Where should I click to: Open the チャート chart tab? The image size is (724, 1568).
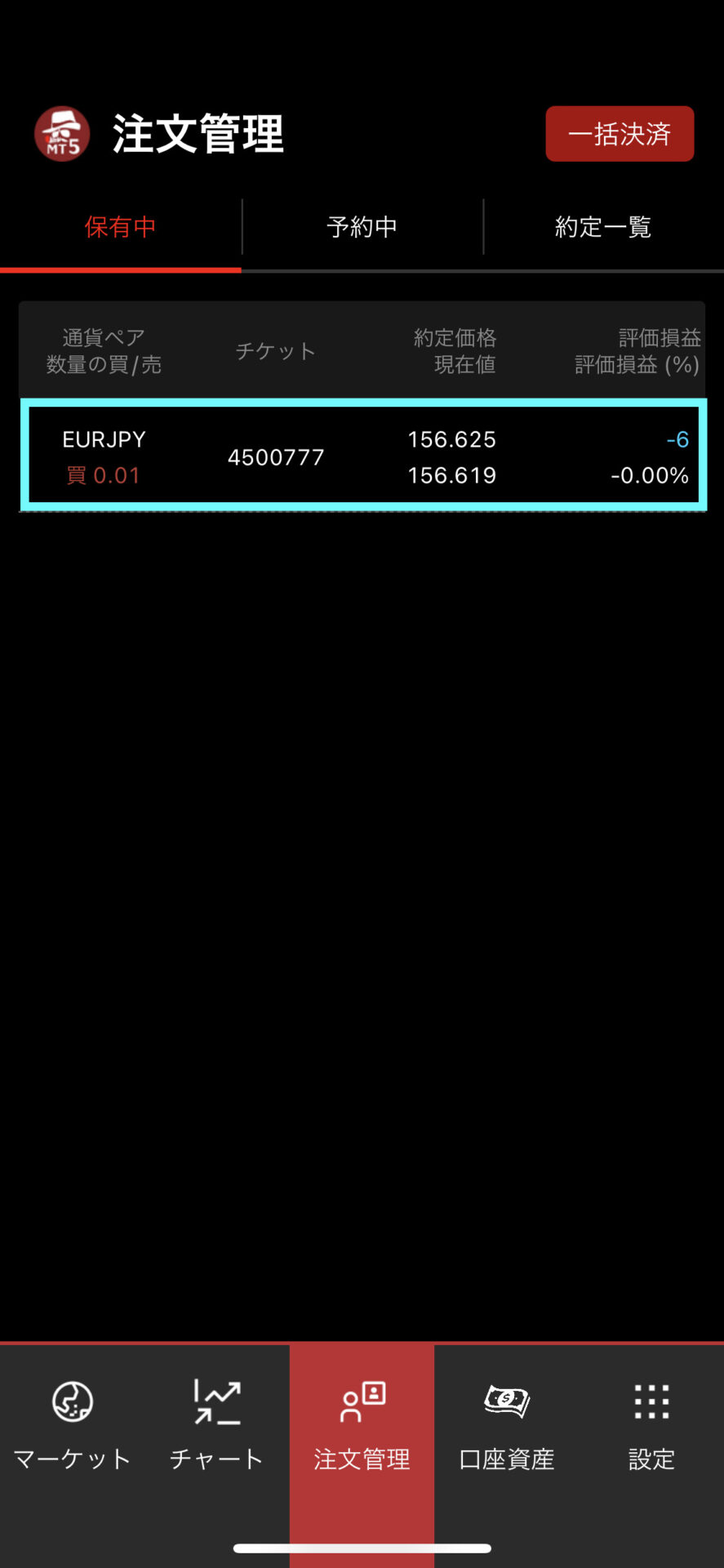point(217,1425)
